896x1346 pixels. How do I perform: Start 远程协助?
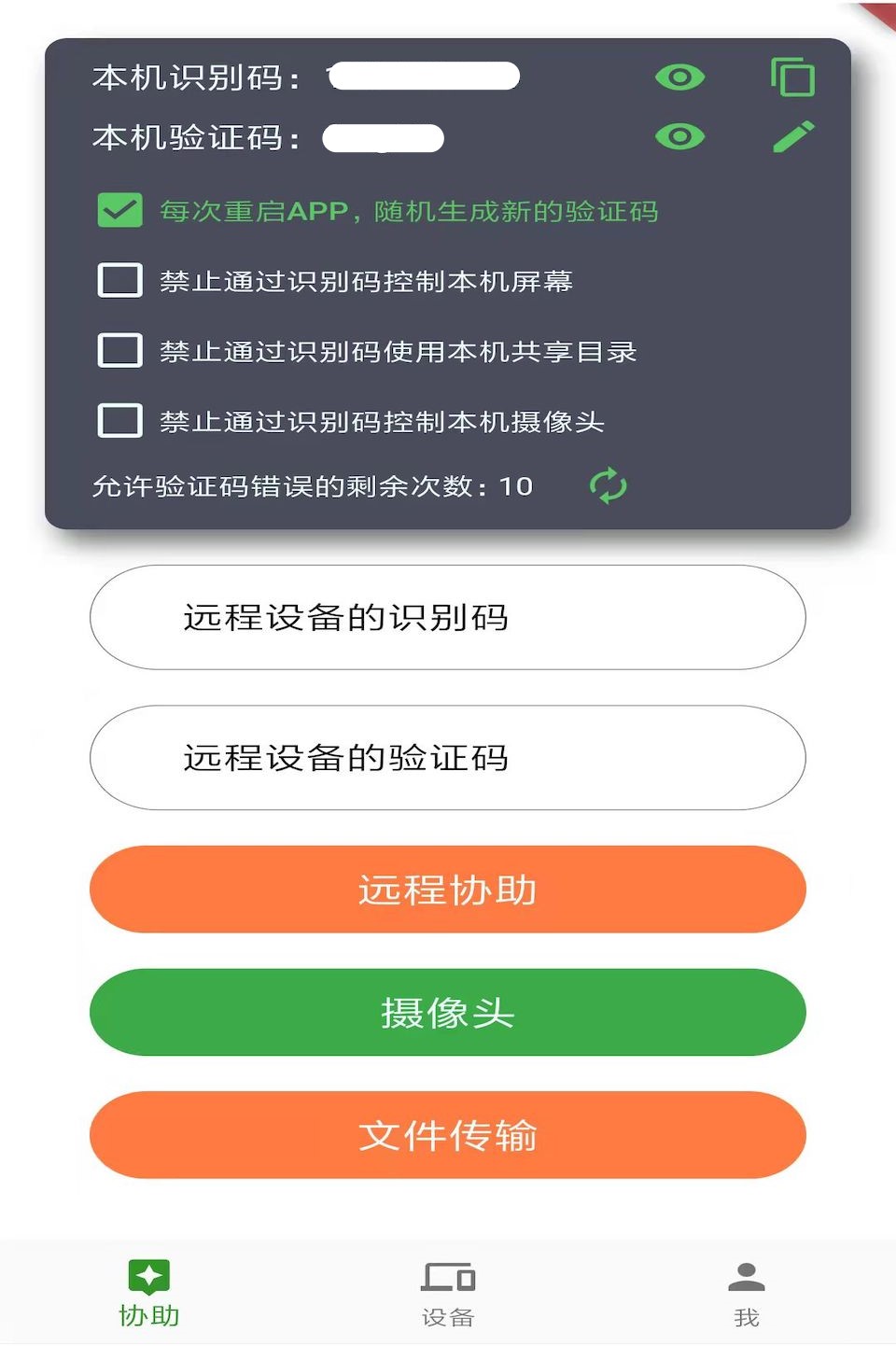point(448,890)
